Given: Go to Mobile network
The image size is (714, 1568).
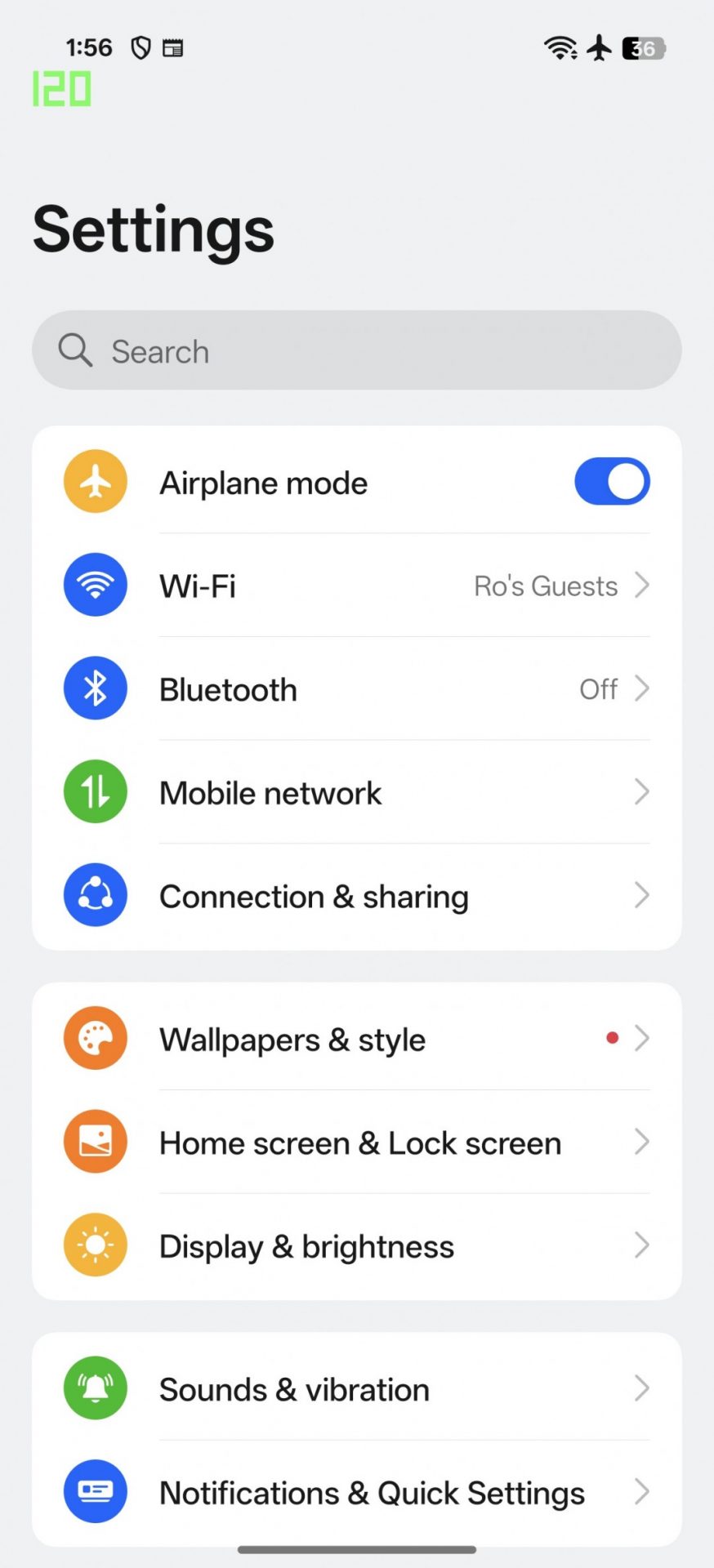Looking at the screenshot, I should tap(356, 793).
